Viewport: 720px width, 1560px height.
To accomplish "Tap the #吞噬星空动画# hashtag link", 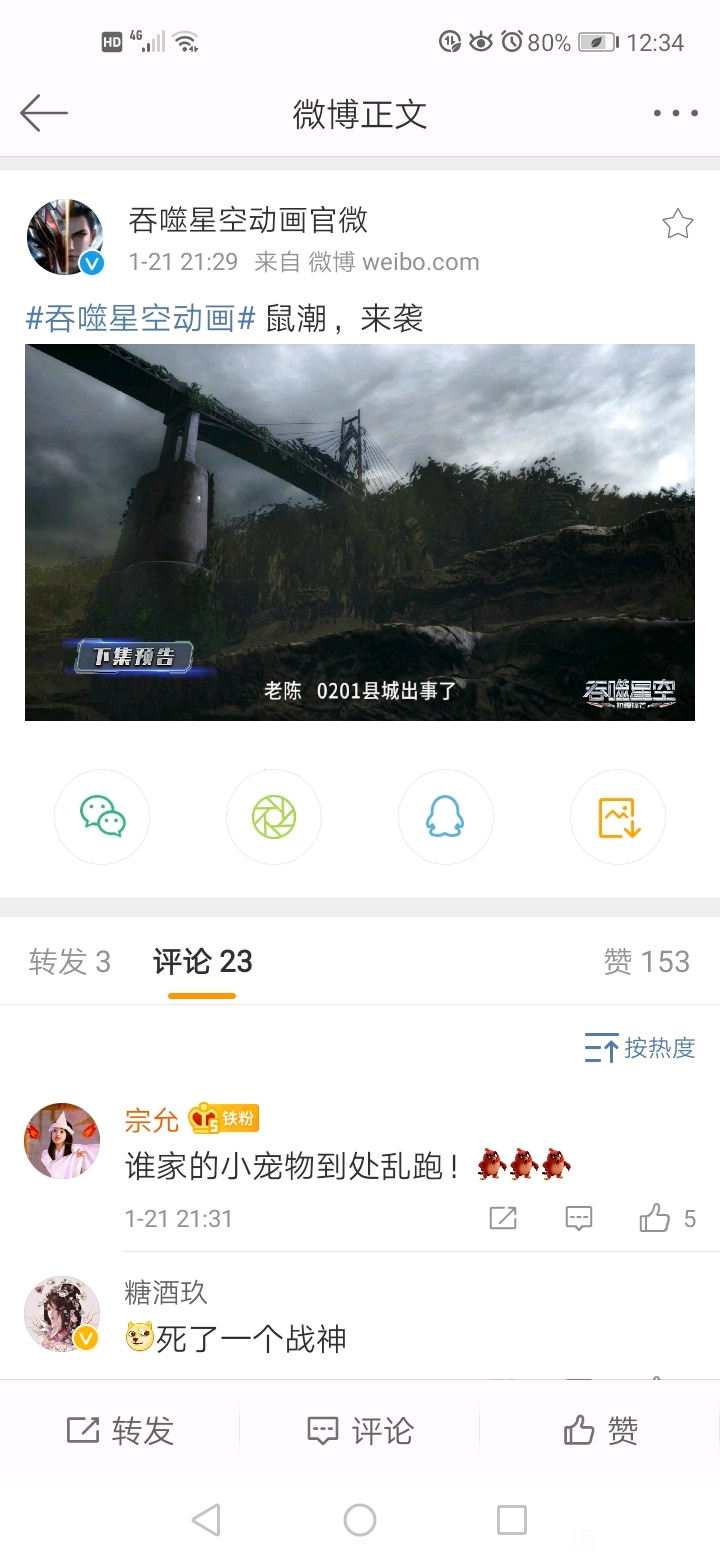I will tap(141, 318).
